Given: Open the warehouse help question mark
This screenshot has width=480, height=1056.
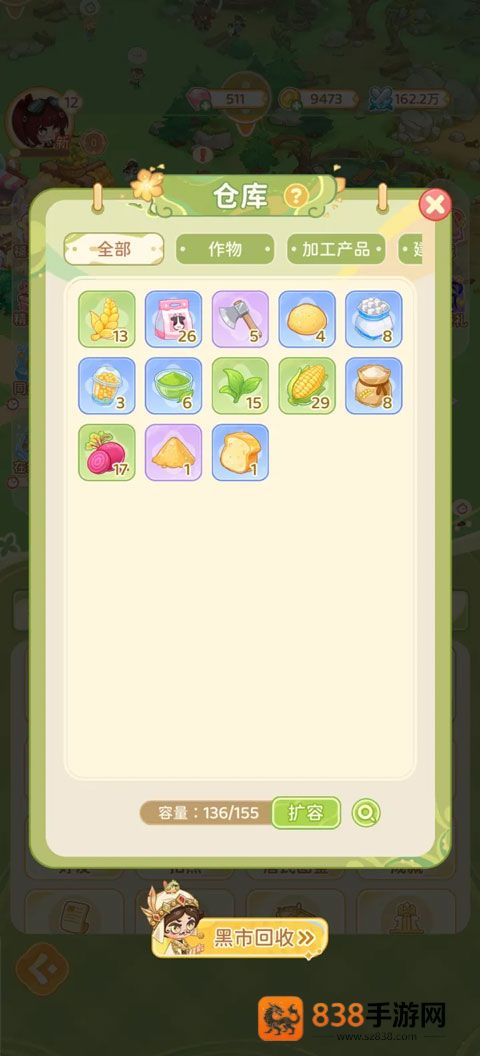Looking at the screenshot, I should (296, 196).
